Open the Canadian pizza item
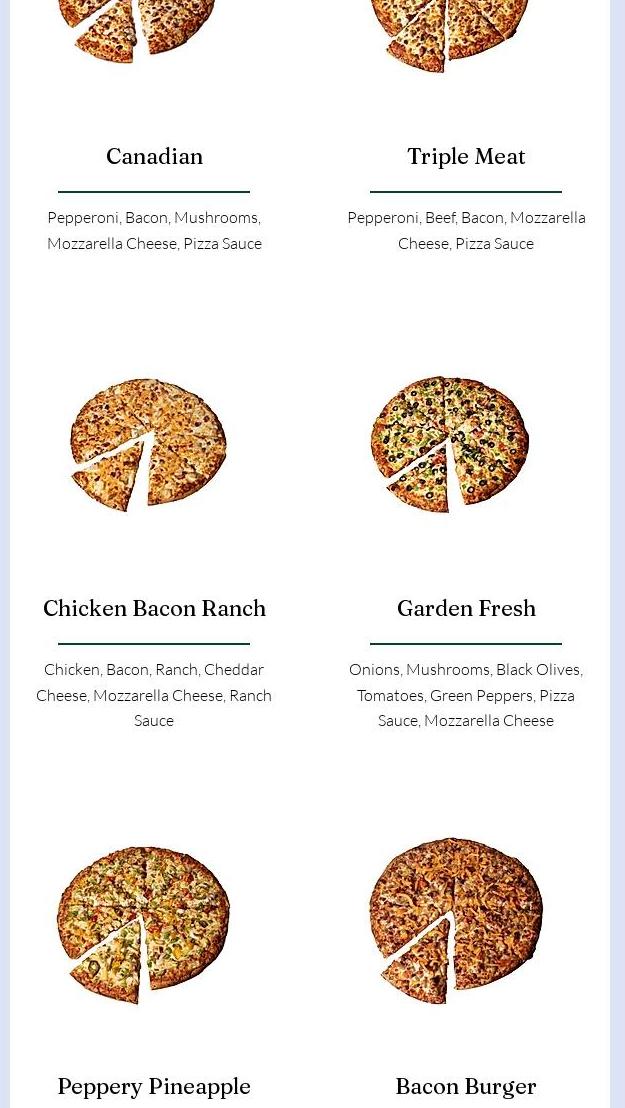The image size is (625, 1108). (154, 157)
